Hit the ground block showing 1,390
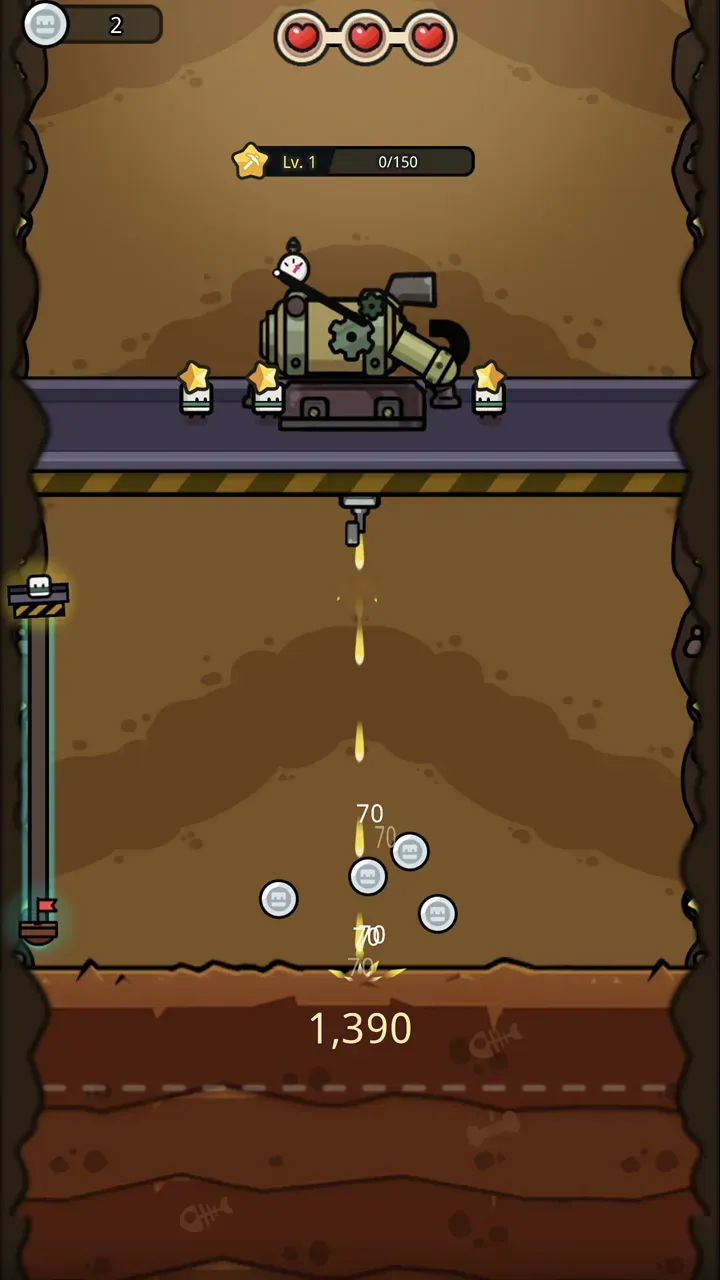 click(x=360, y=1028)
